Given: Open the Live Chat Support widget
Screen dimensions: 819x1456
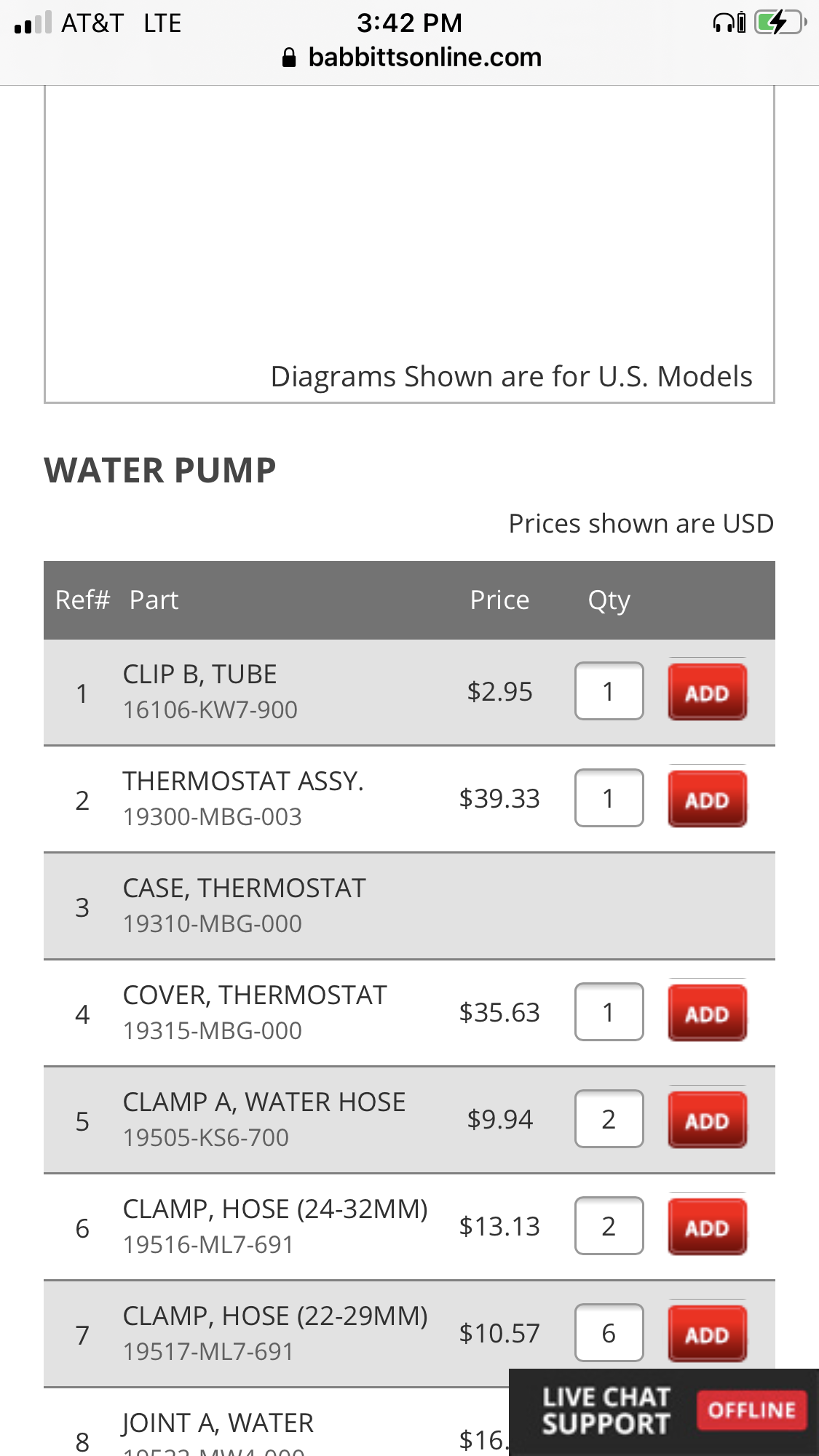Looking at the screenshot, I should pyautogui.click(x=664, y=1412).
